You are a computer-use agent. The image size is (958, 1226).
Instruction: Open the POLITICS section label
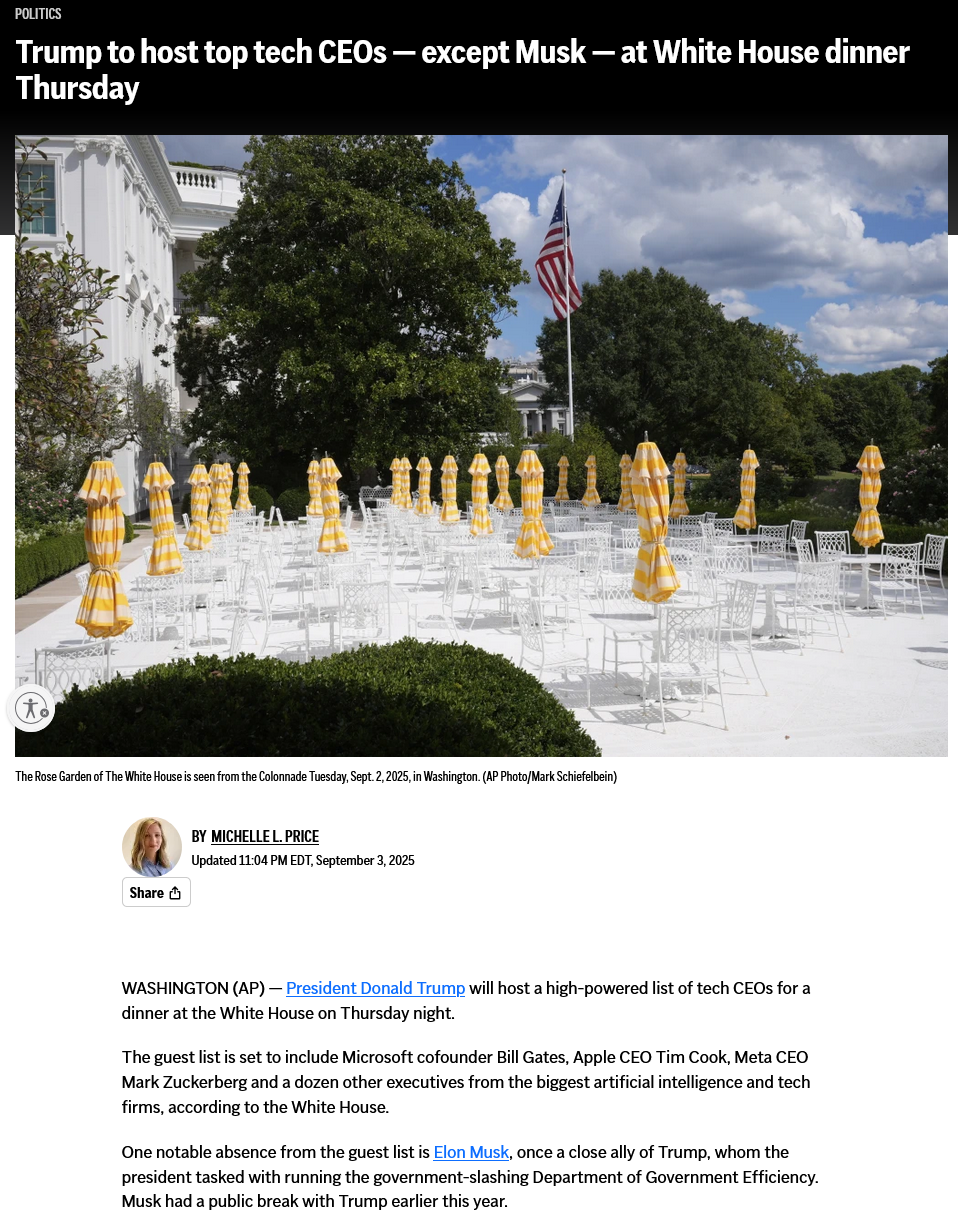click(x=38, y=14)
